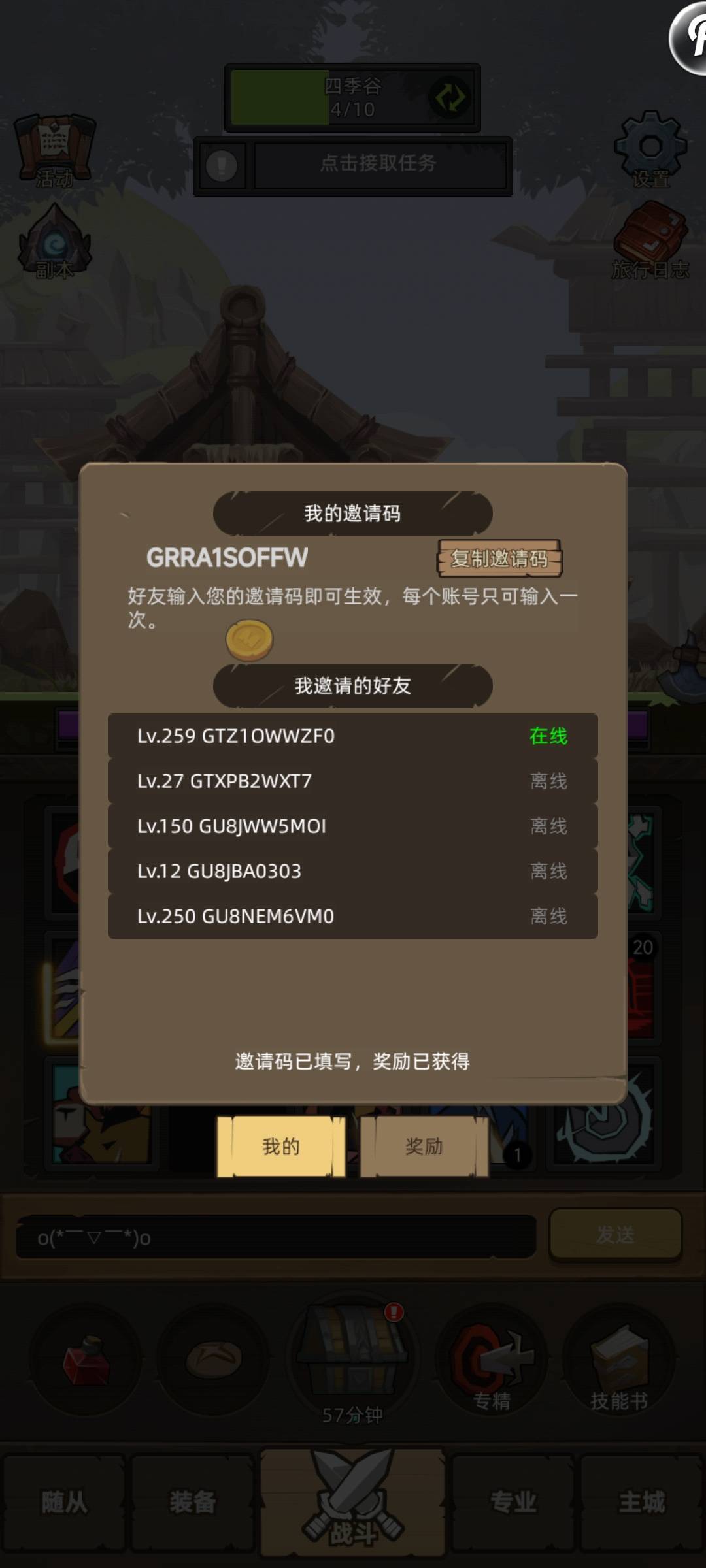Screen dimensions: 706x1568
Task: Click the 复制邀请码 copy button
Action: coord(500,559)
